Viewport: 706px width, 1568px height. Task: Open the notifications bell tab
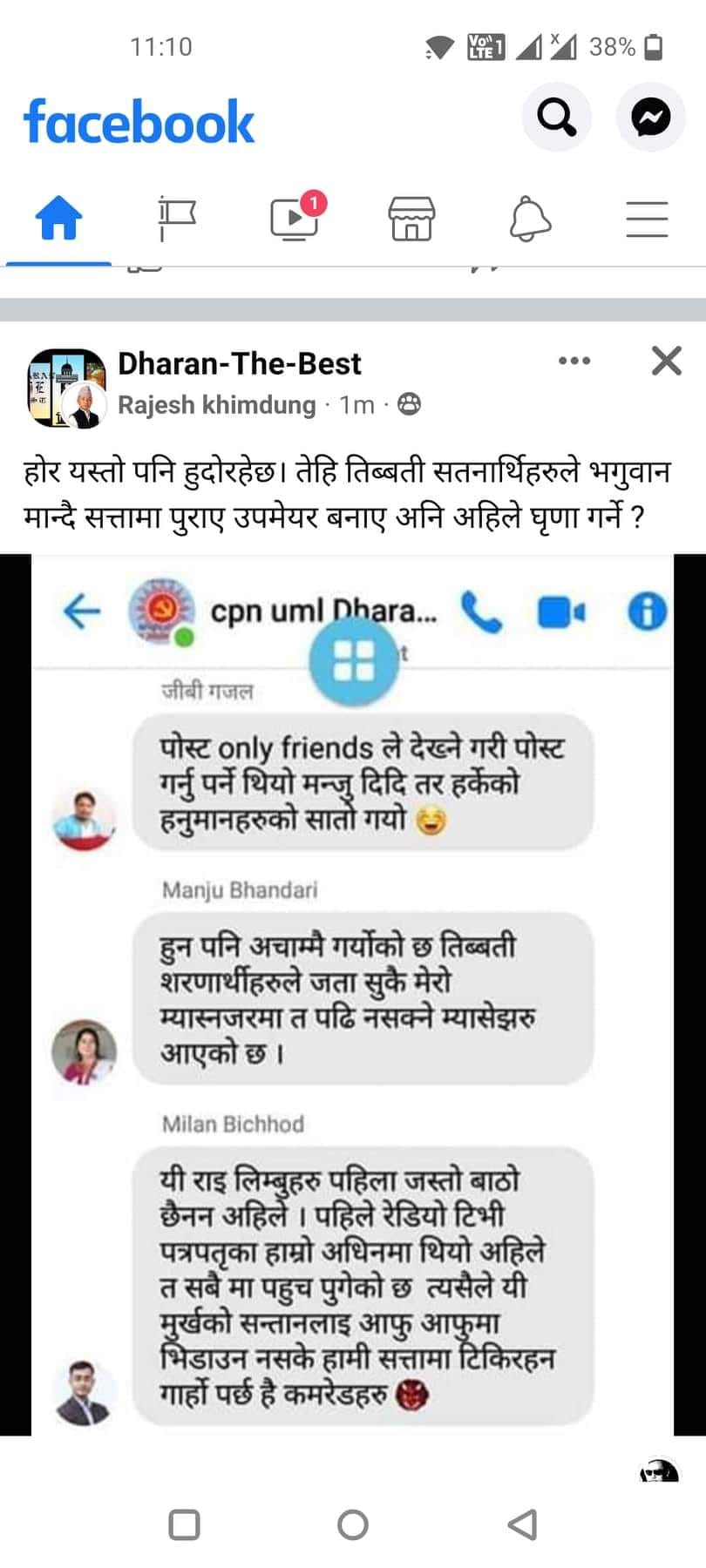click(x=530, y=218)
